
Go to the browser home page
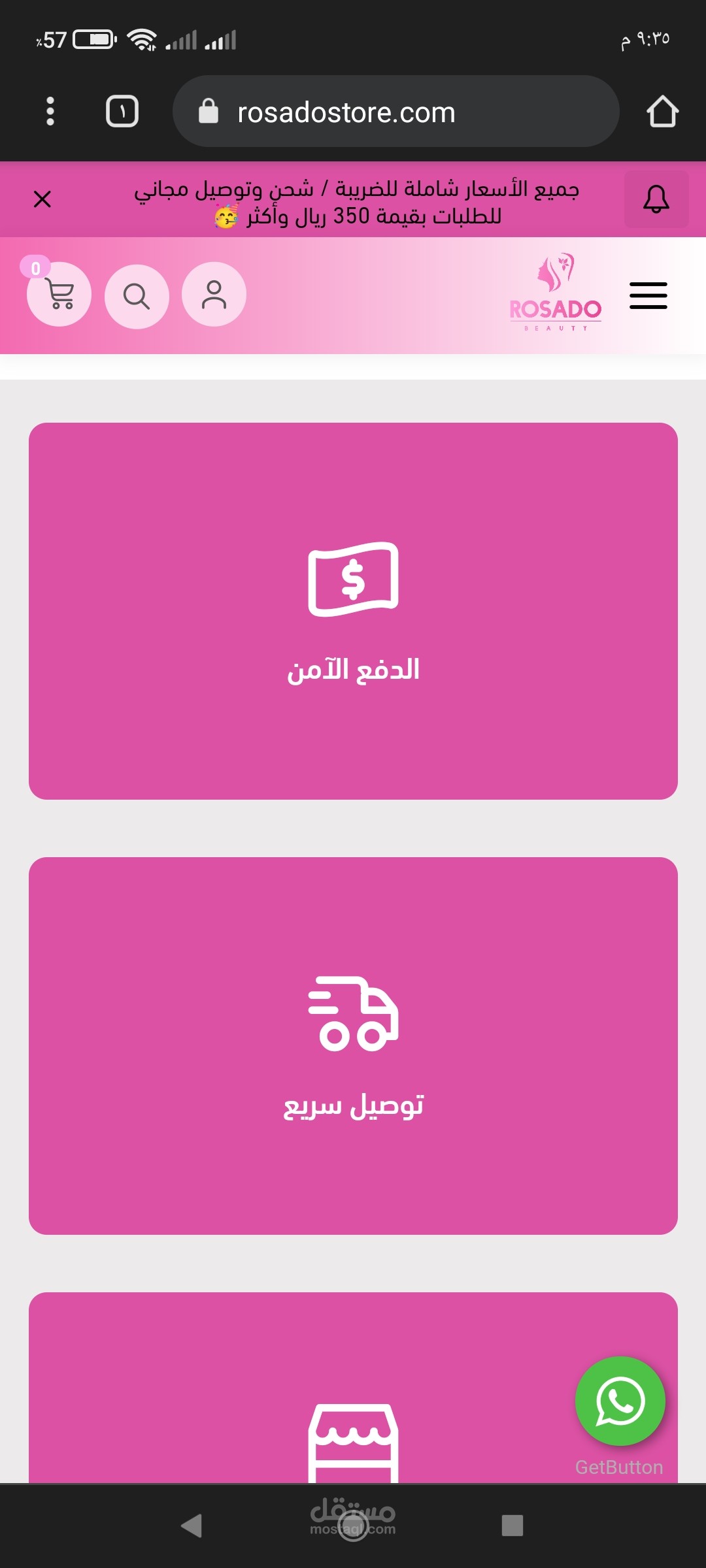coord(662,112)
